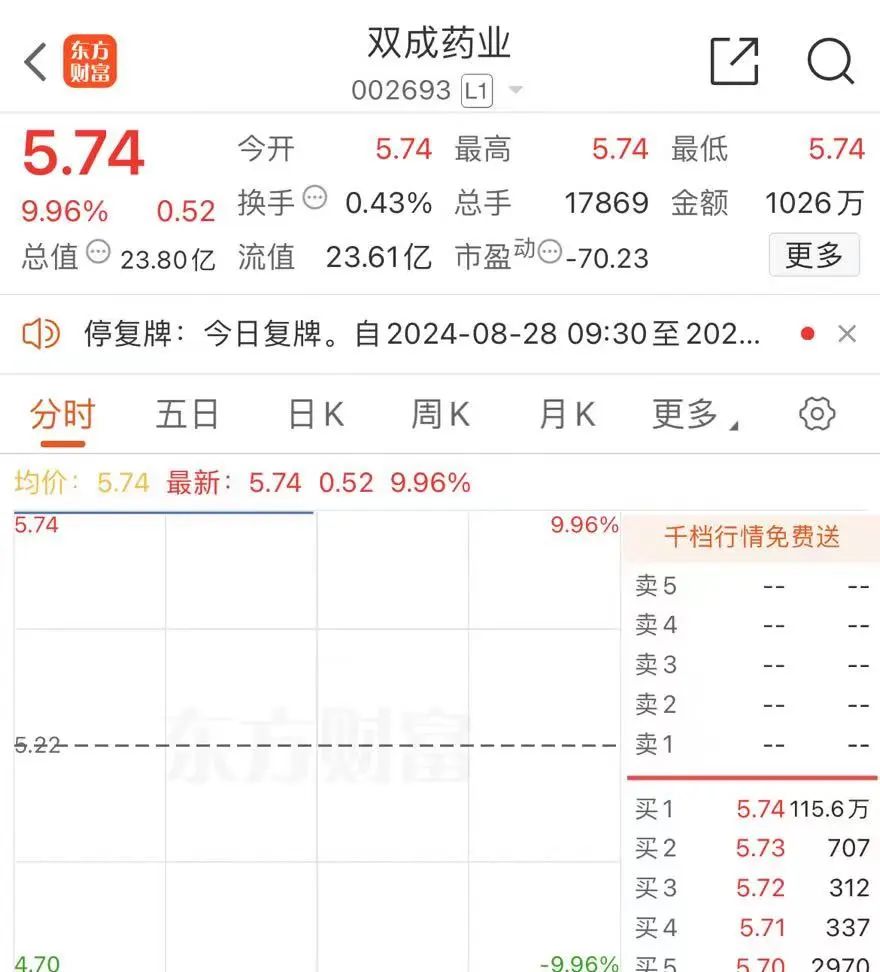Open the 千档行情免费送 promotion
This screenshot has width=880, height=972.
[752, 537]
